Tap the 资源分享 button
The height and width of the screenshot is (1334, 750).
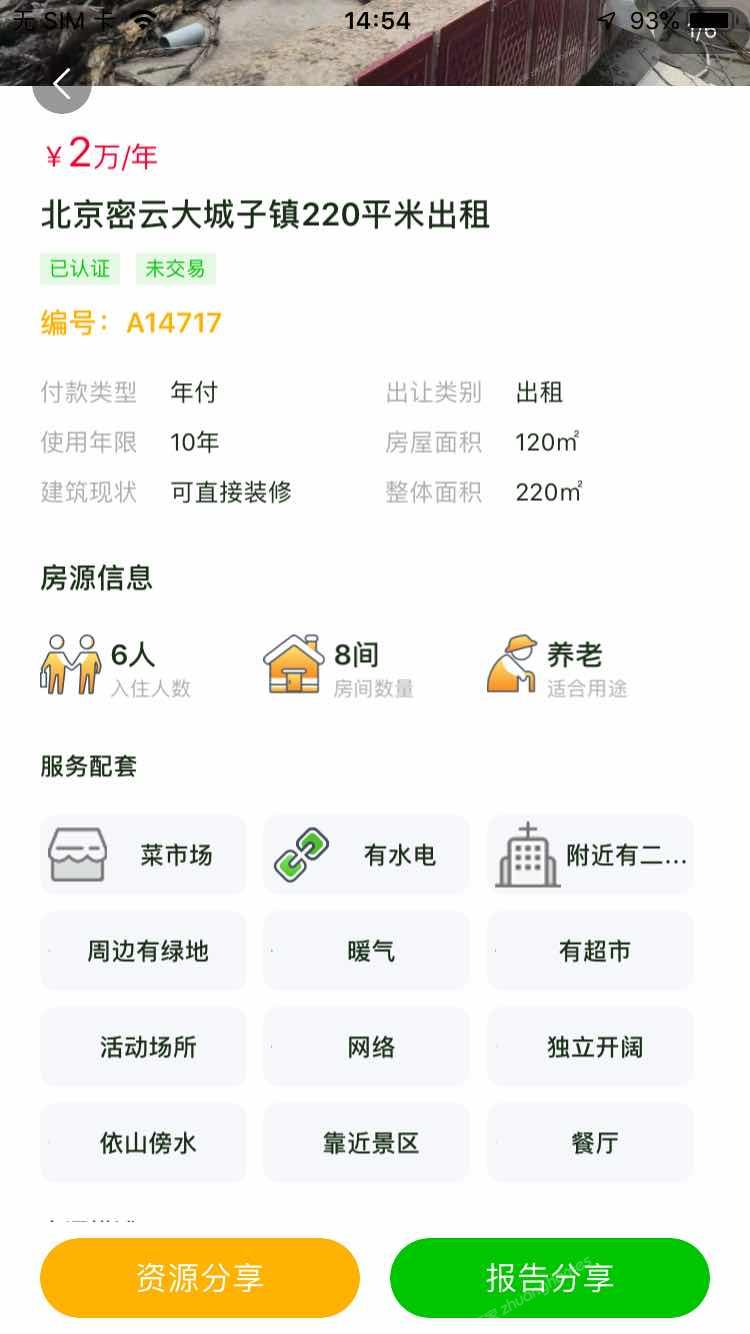[x=200, y=1277]
